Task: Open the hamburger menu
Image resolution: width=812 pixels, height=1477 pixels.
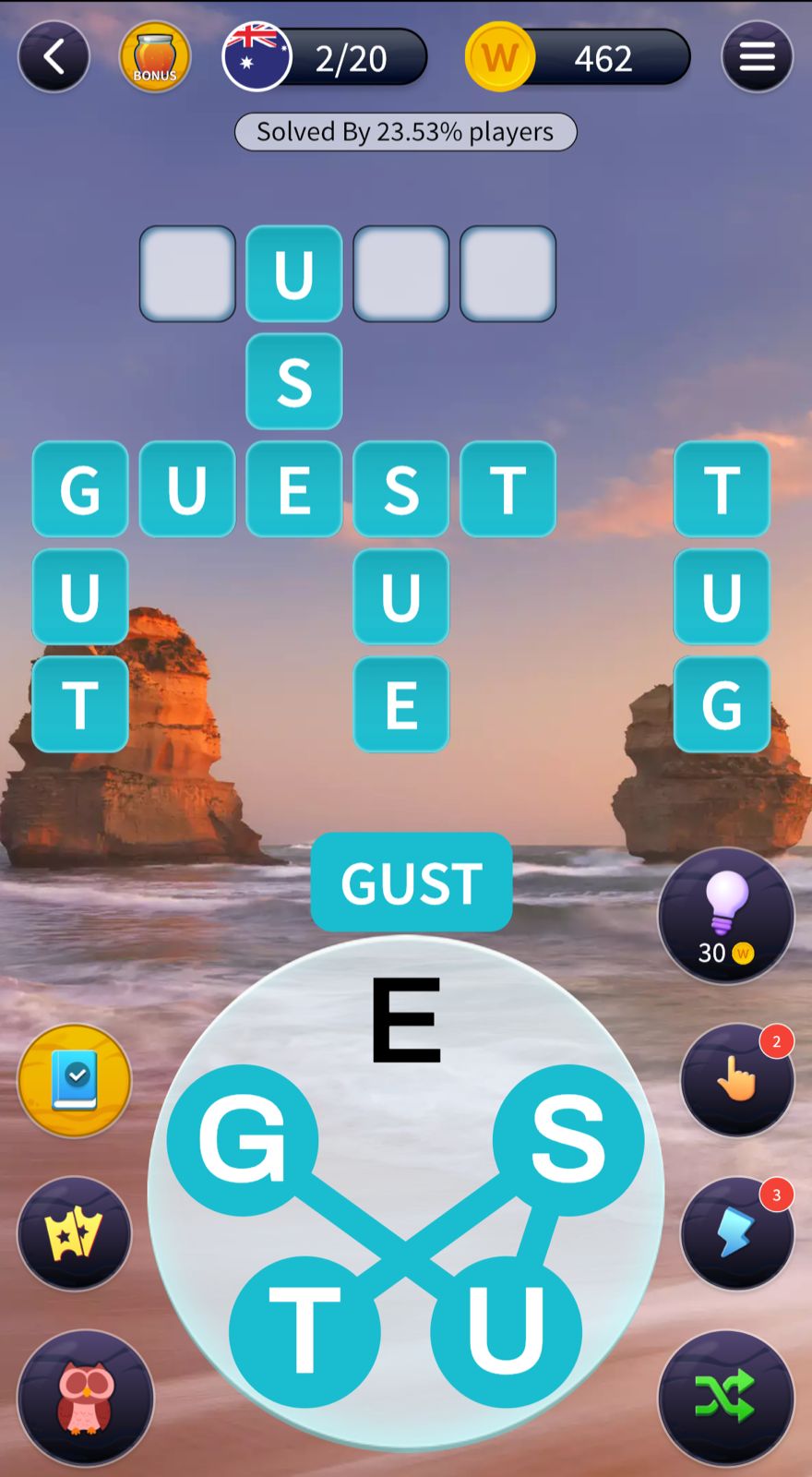Action: [757, 57]
